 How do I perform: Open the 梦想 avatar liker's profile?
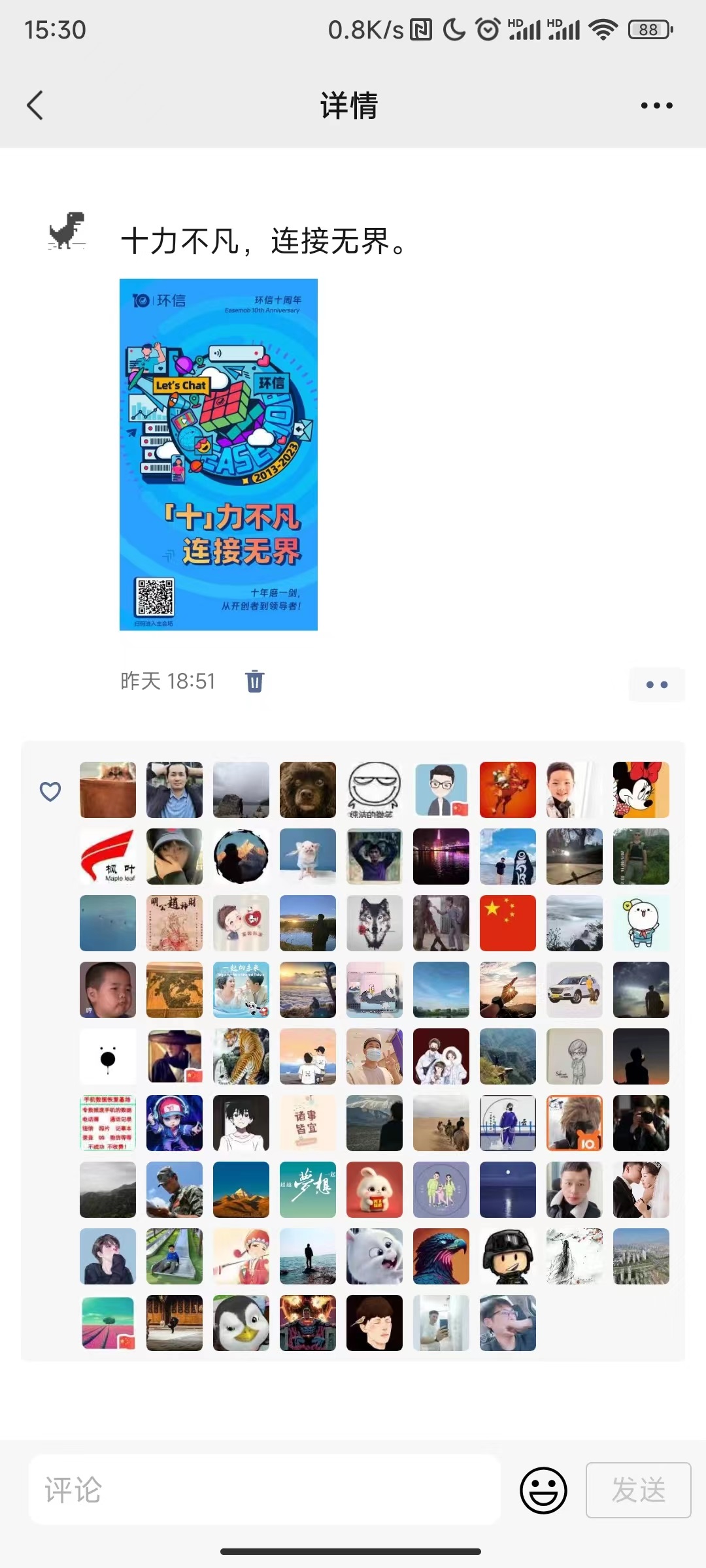(x=308, y=1190)
